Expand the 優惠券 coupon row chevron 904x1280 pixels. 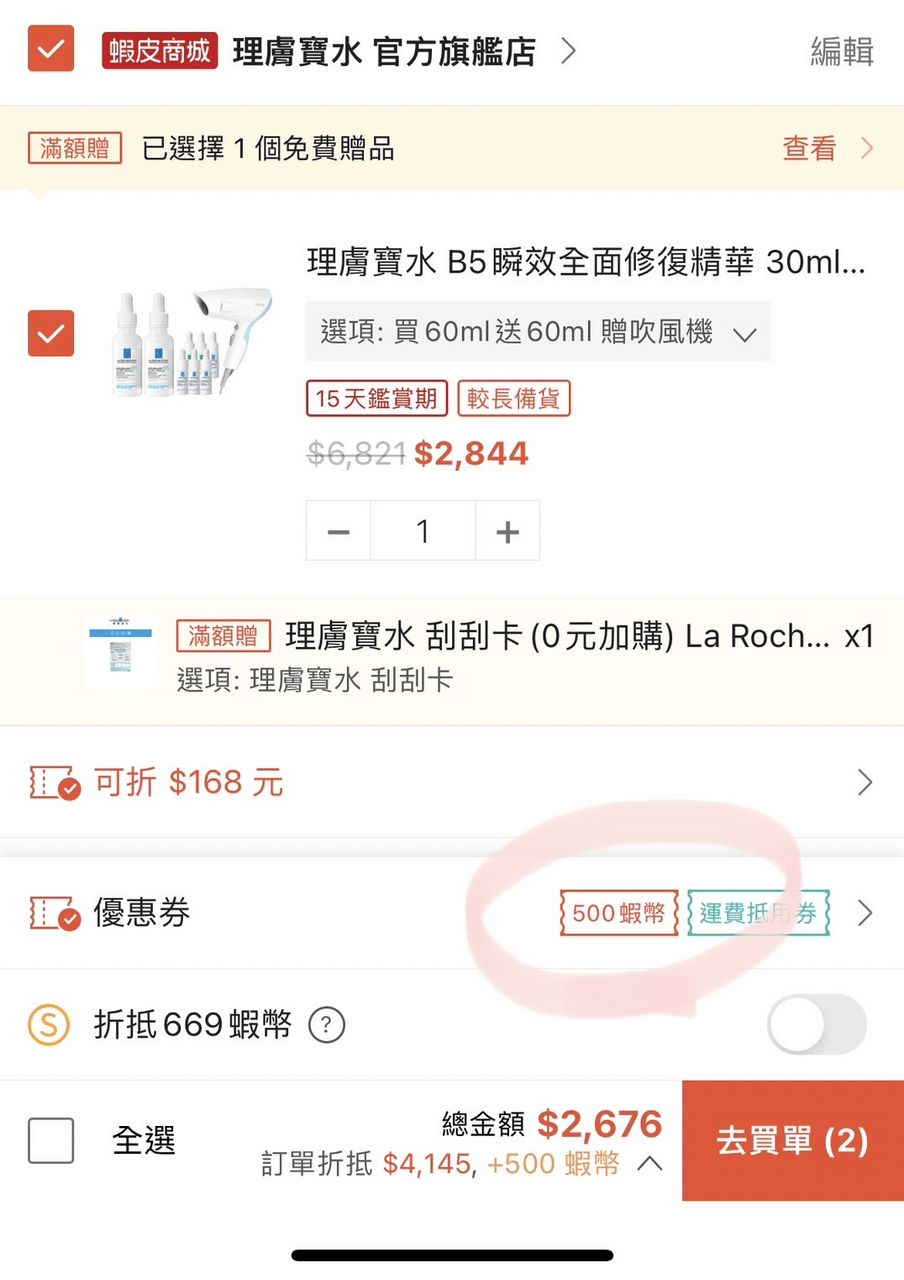pyautogui.click(x=864, y=913)
